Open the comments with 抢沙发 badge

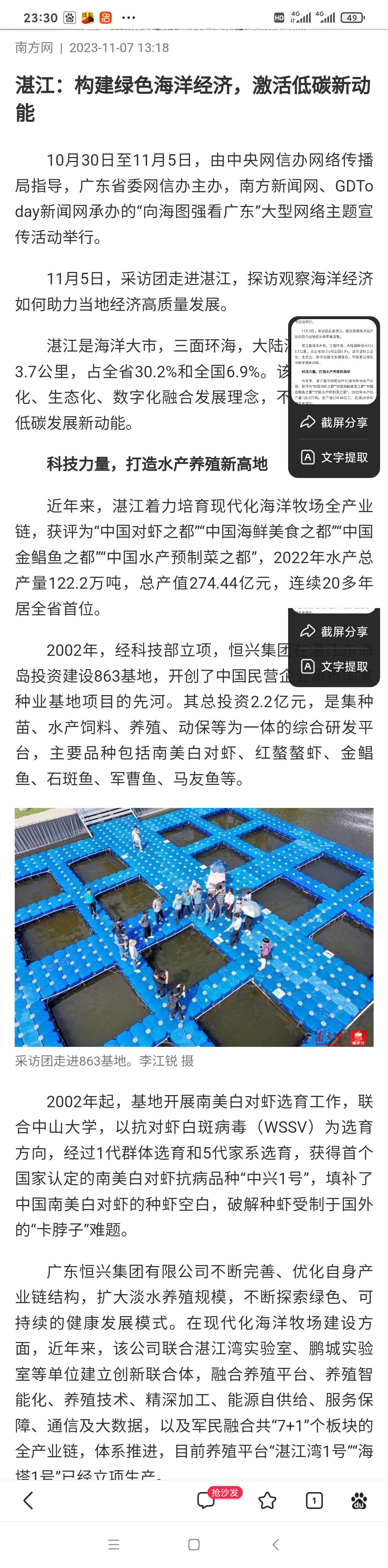coord(207,1500)
